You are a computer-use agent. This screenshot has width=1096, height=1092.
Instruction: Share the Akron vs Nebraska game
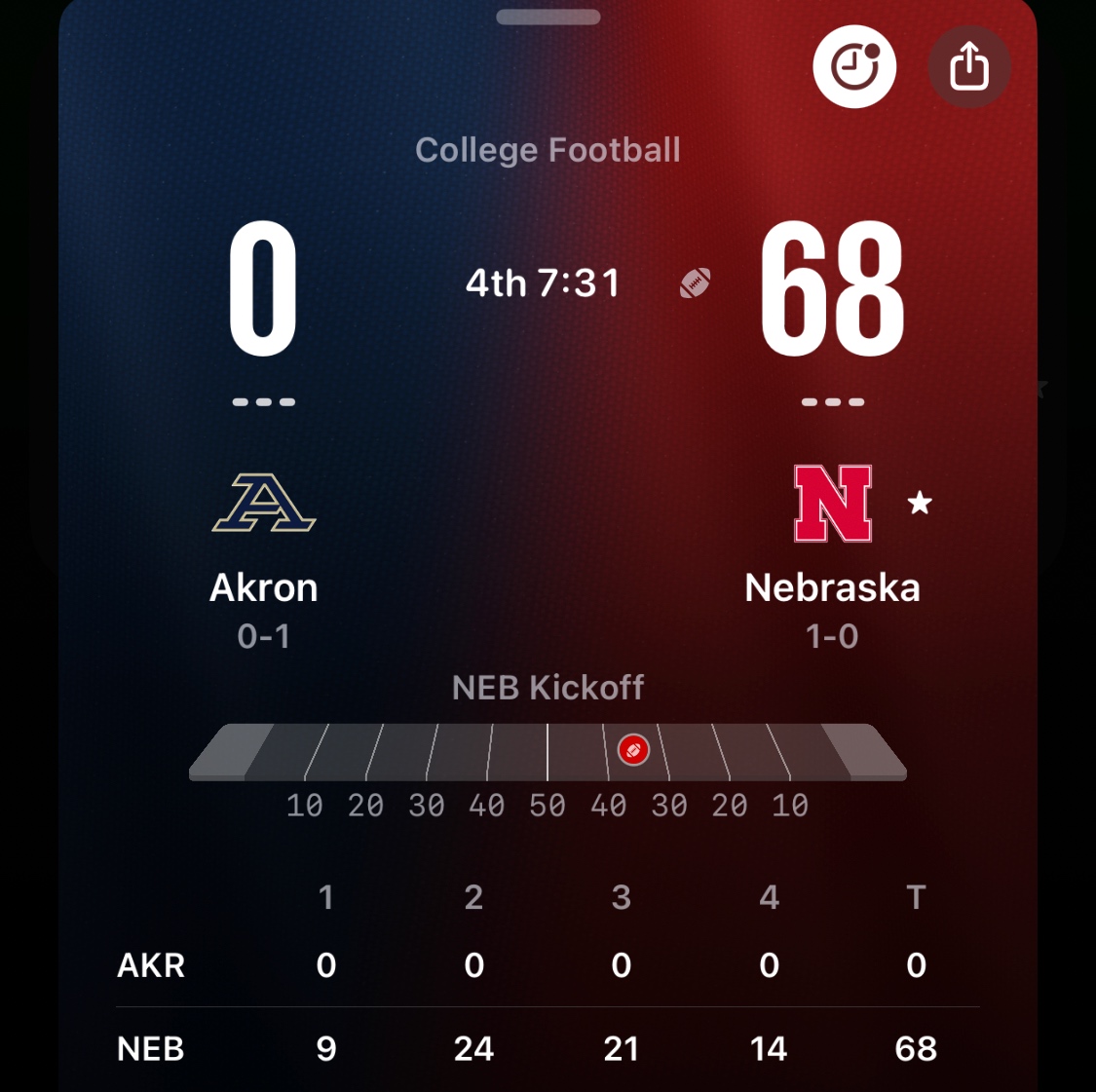coord(968,66)
